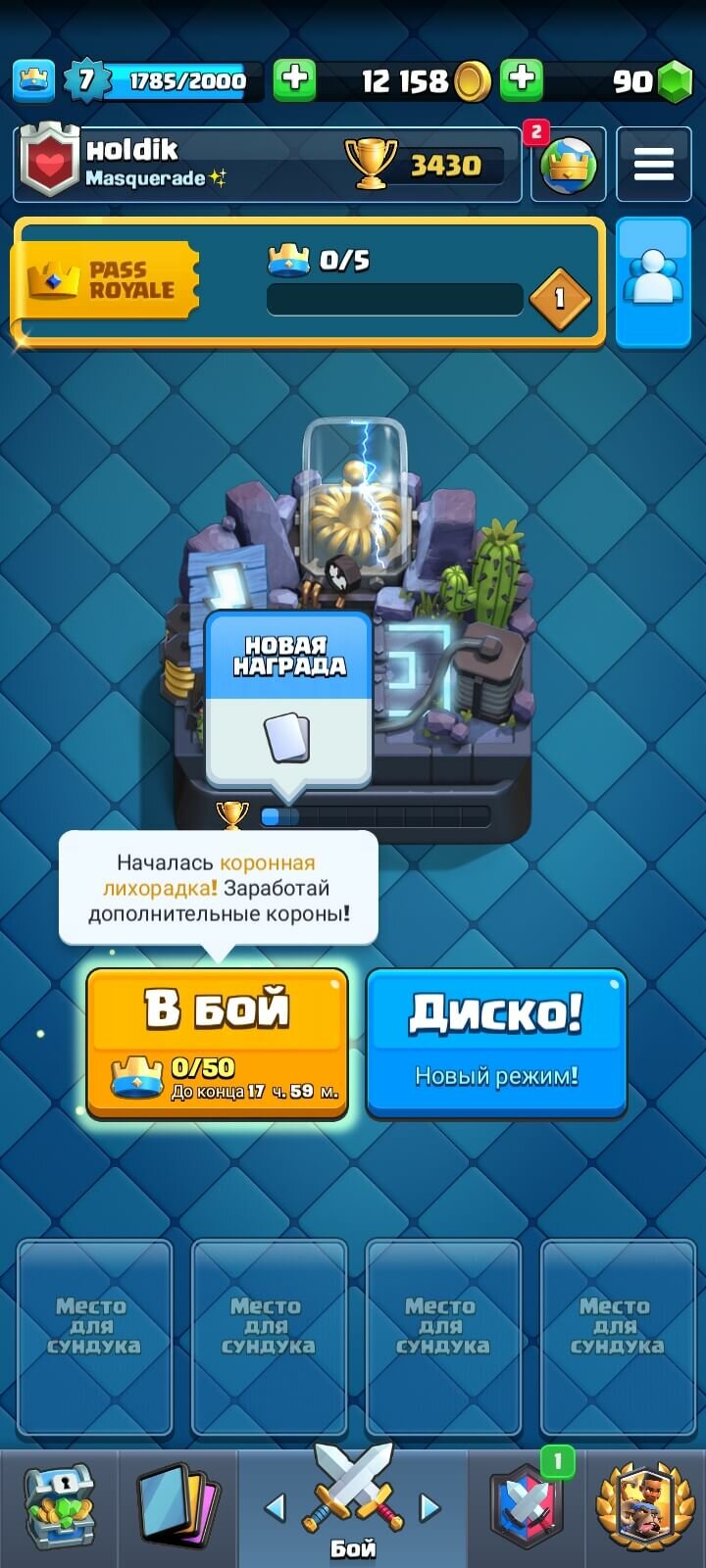Open the hamburger menu
Image resolution: width=706 pixels, height=1568 pixels.
pos(653,164)
